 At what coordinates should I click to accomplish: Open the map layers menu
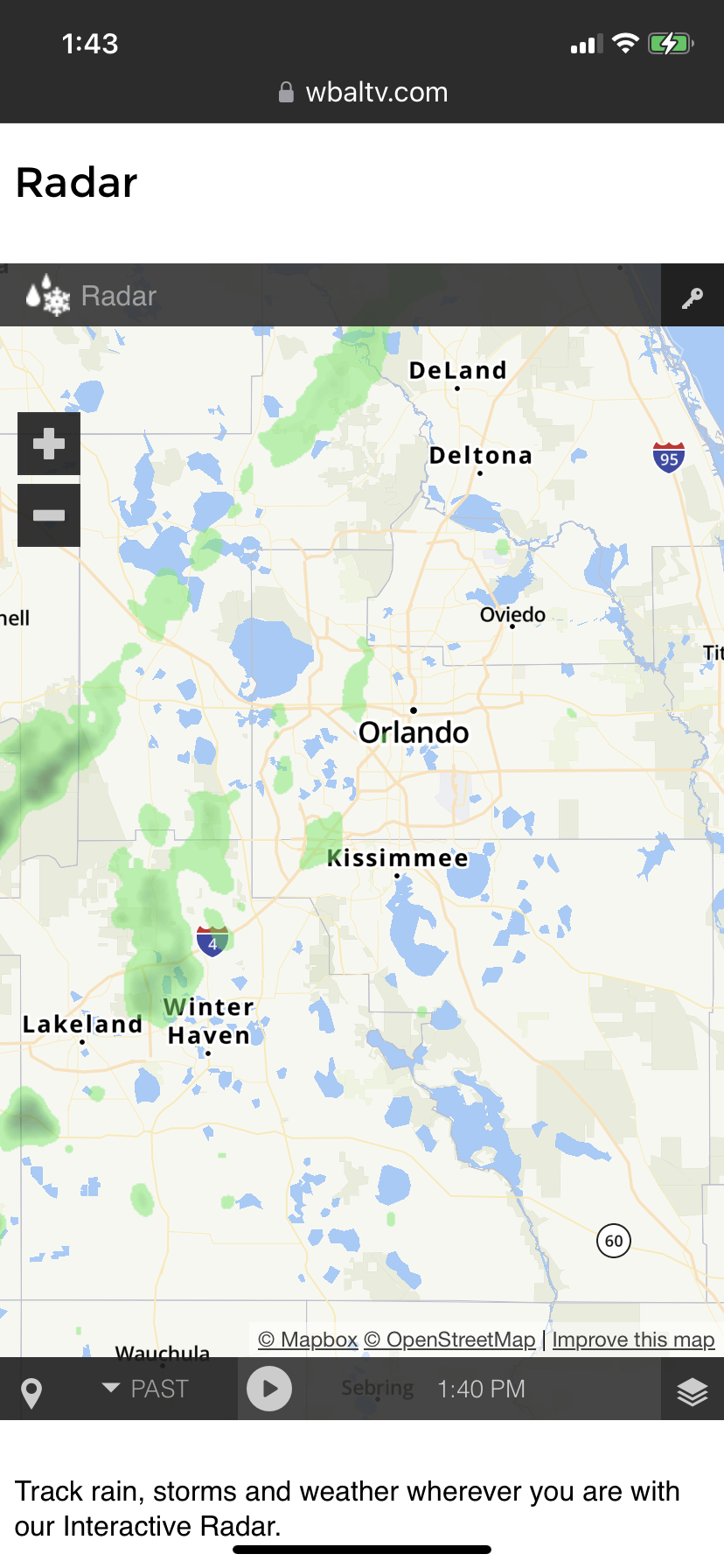[692, 1390]
